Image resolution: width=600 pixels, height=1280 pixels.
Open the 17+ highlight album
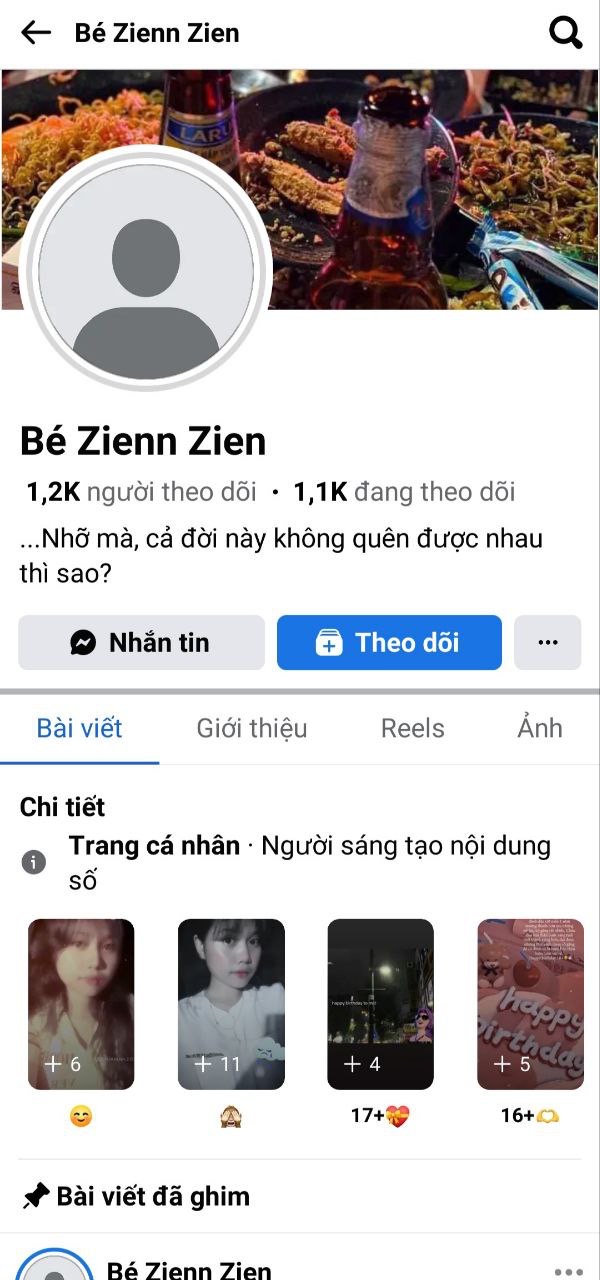pyautogui.click(x=380, y=1004)
